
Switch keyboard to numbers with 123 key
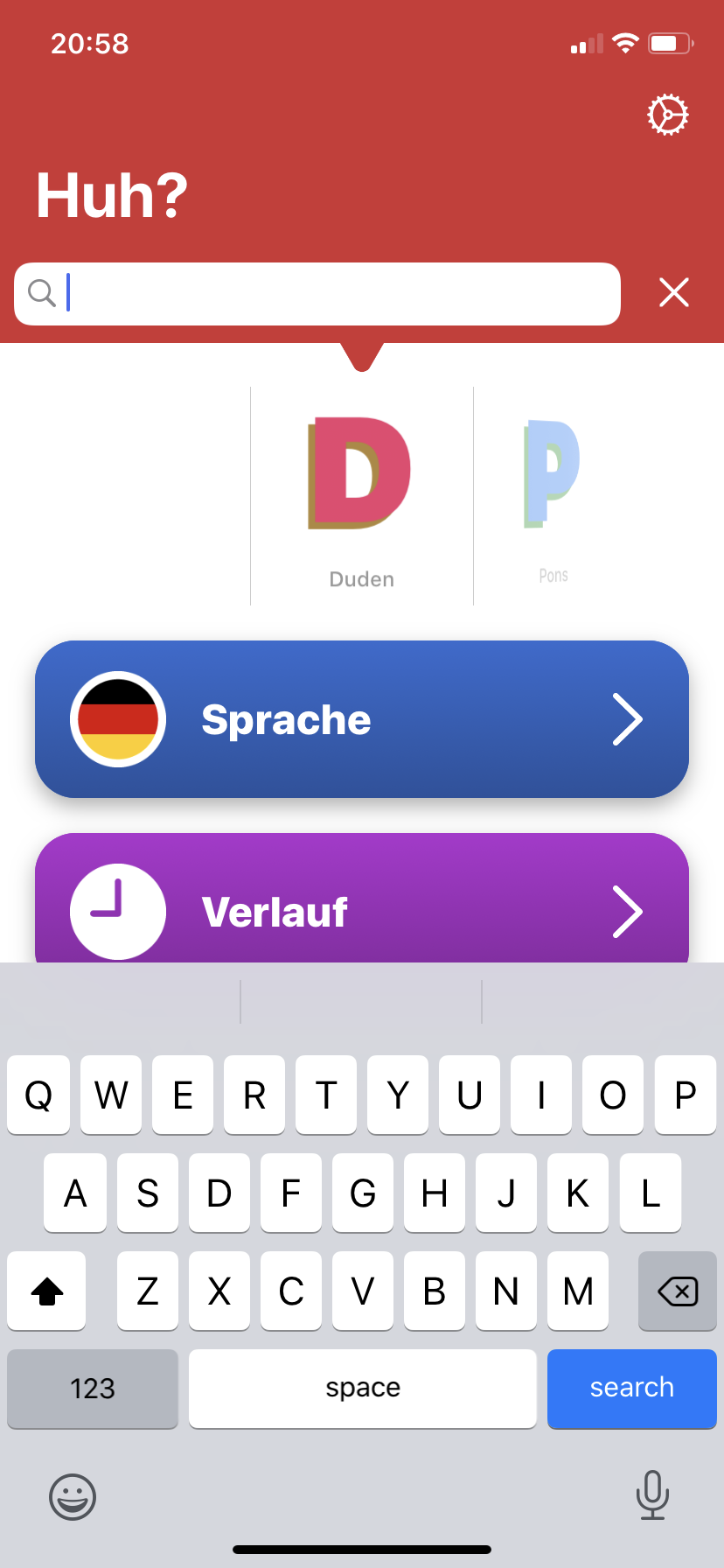tap(92, 1388)
